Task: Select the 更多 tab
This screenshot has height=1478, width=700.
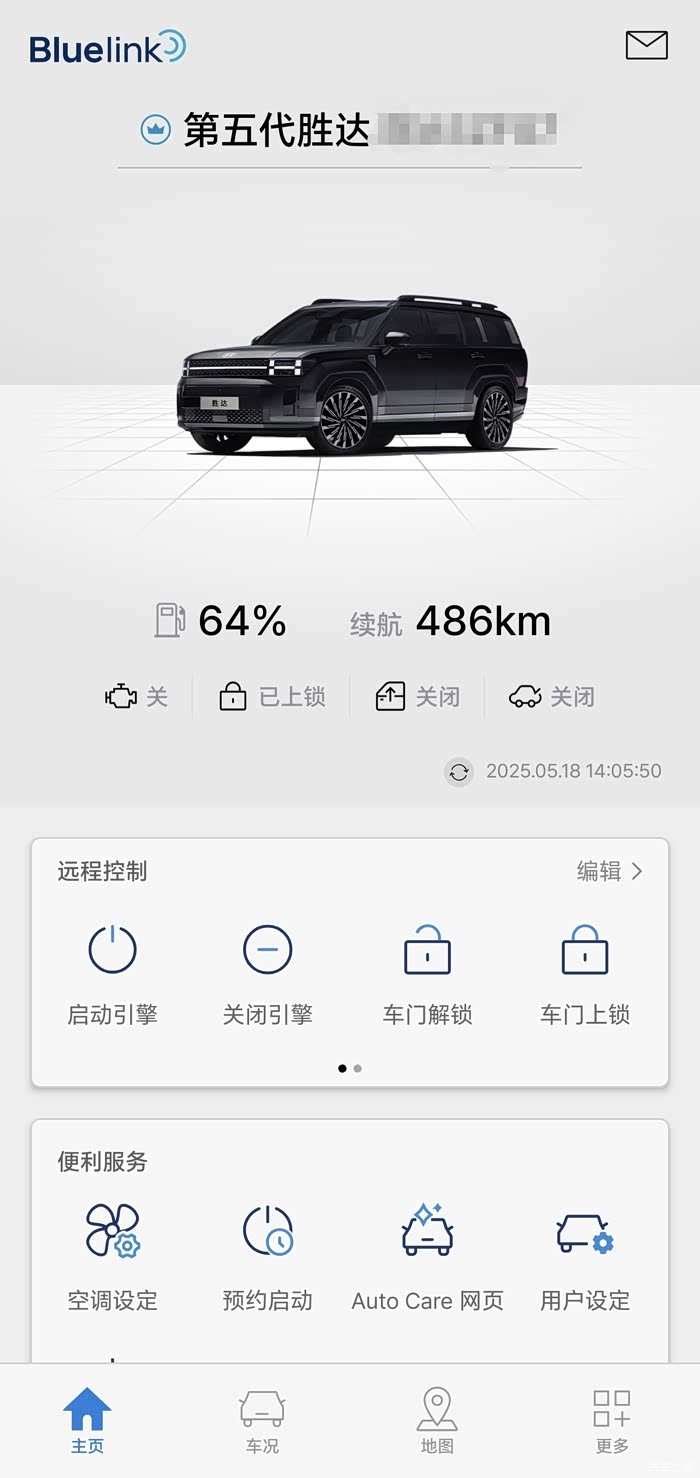Action: tap(612, 1420)
